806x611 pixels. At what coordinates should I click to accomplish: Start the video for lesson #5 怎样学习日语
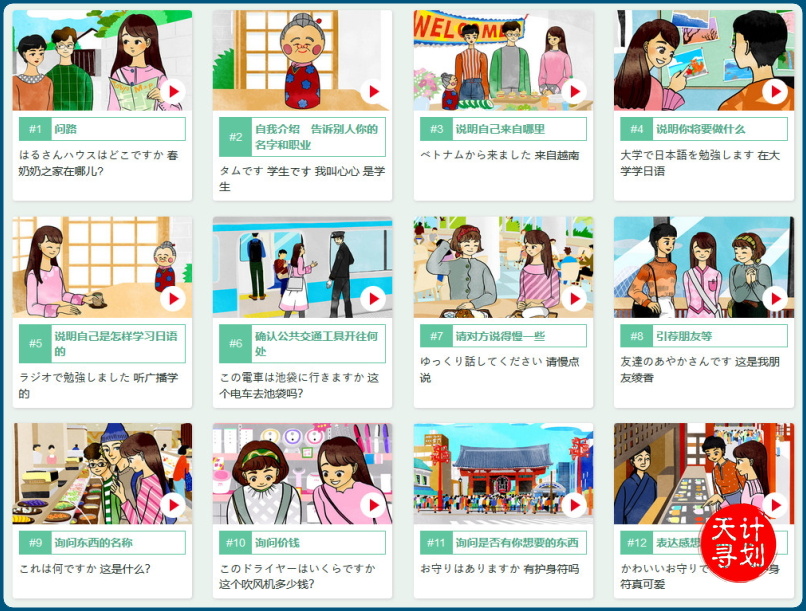click(173, 299)
